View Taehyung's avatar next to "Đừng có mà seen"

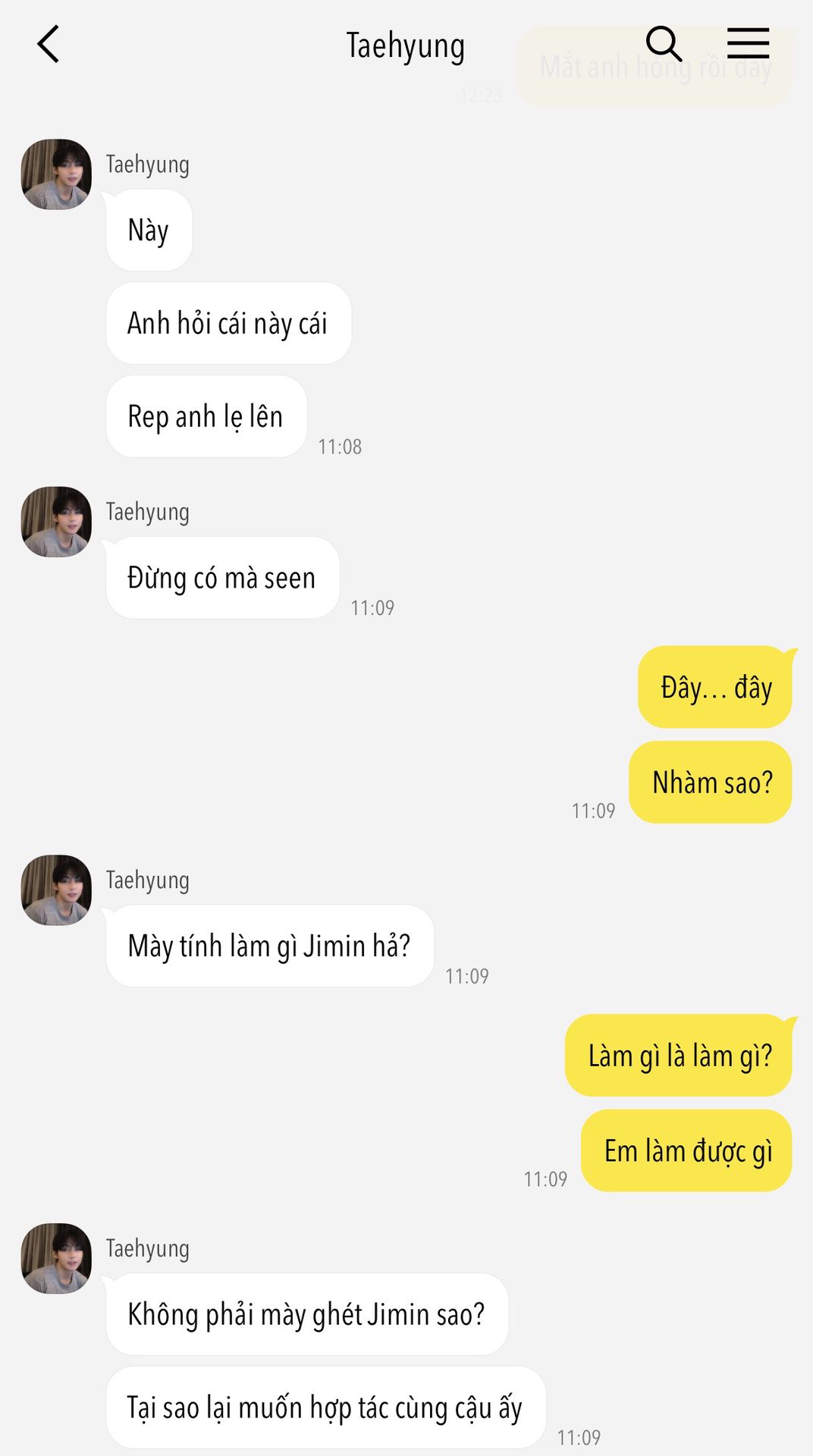(x=56, y=522)
